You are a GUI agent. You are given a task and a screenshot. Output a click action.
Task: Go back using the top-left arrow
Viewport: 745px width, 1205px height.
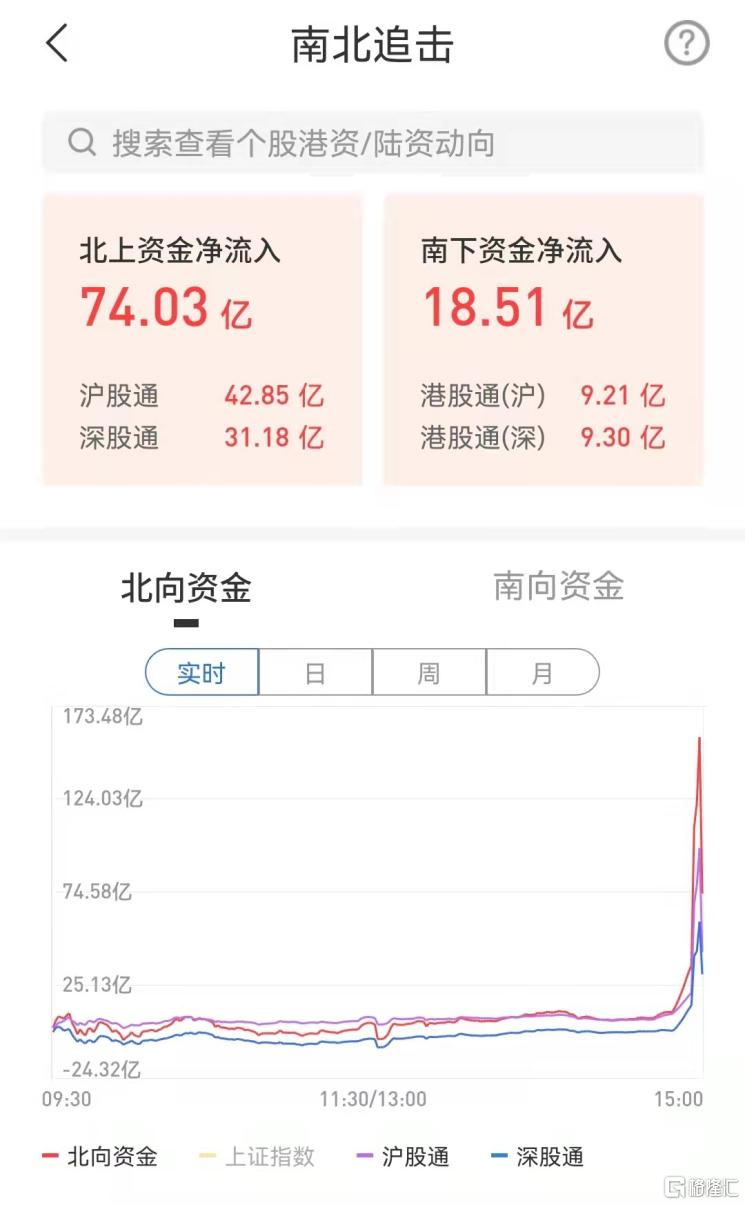pyautogui.click(x=57, y=44)
